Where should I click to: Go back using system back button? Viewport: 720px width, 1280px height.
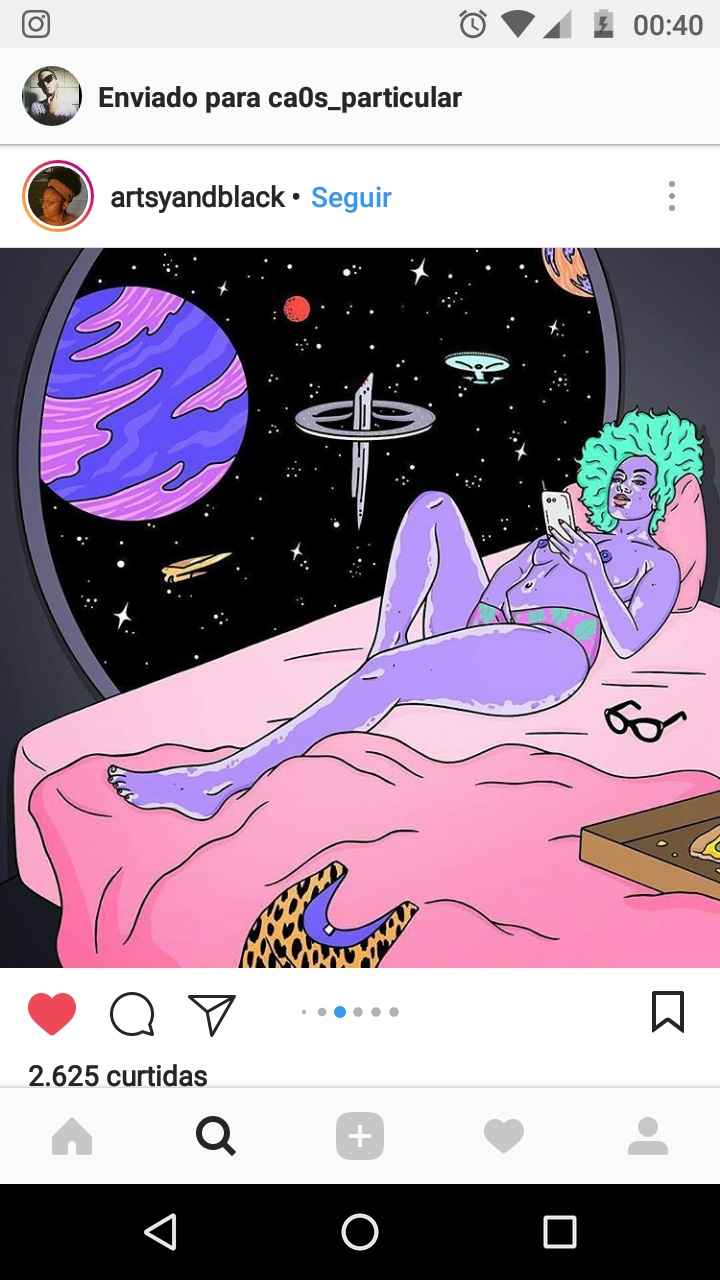(x=160, y=1232)
